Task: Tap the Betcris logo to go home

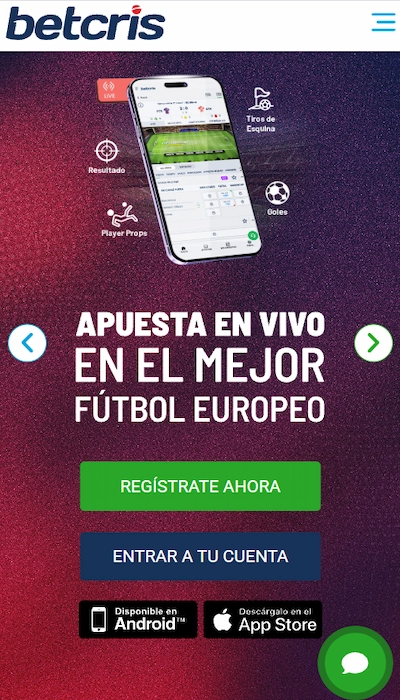Action: click(x=86, y=23)
